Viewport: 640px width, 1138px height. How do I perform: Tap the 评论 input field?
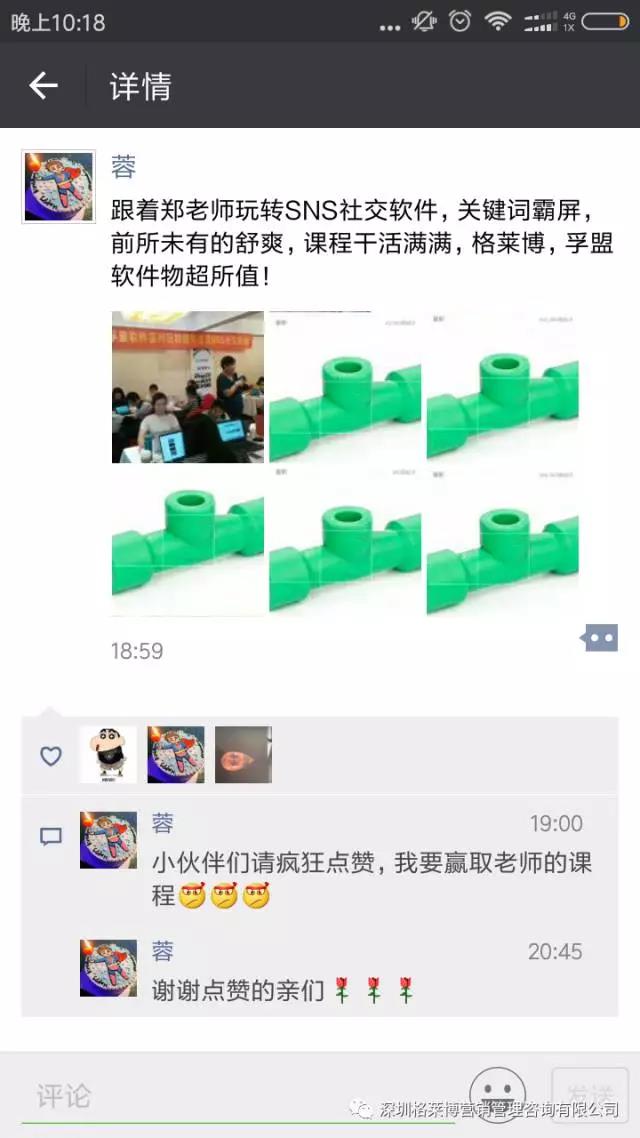coord(240,1096)
